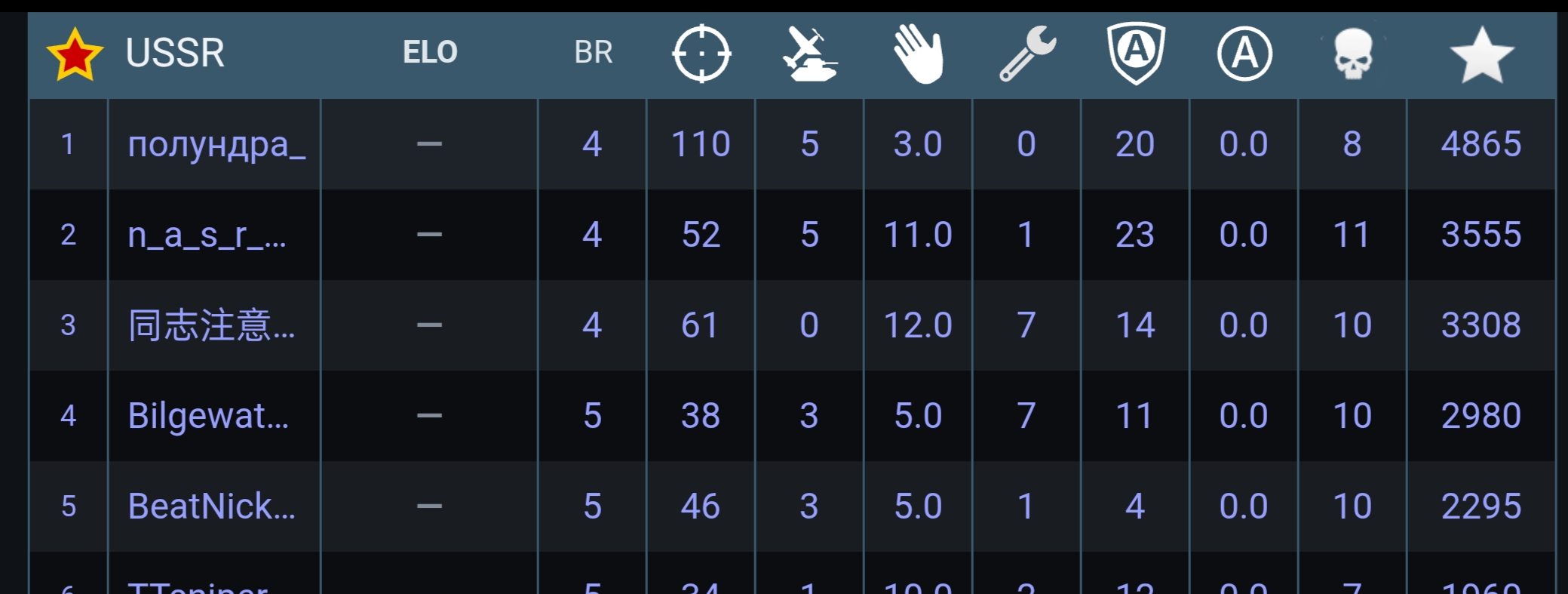
Task: Open player полундра_ in first place
Action: click(792, 144)
